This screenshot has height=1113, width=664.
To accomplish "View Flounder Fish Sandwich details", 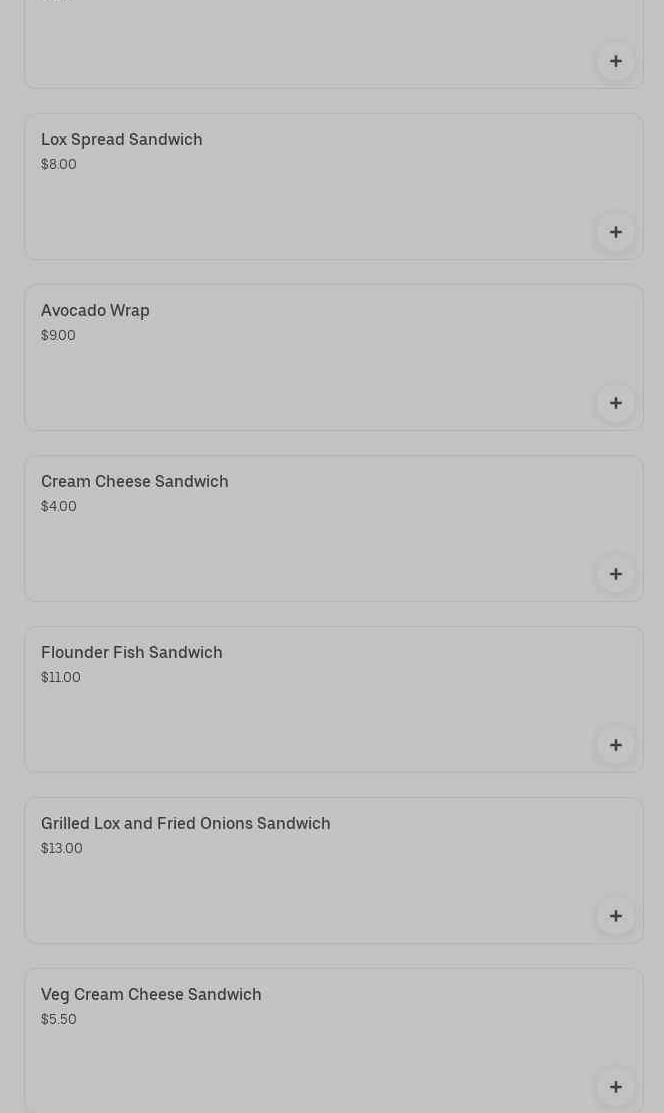I will tap(131, 653).
